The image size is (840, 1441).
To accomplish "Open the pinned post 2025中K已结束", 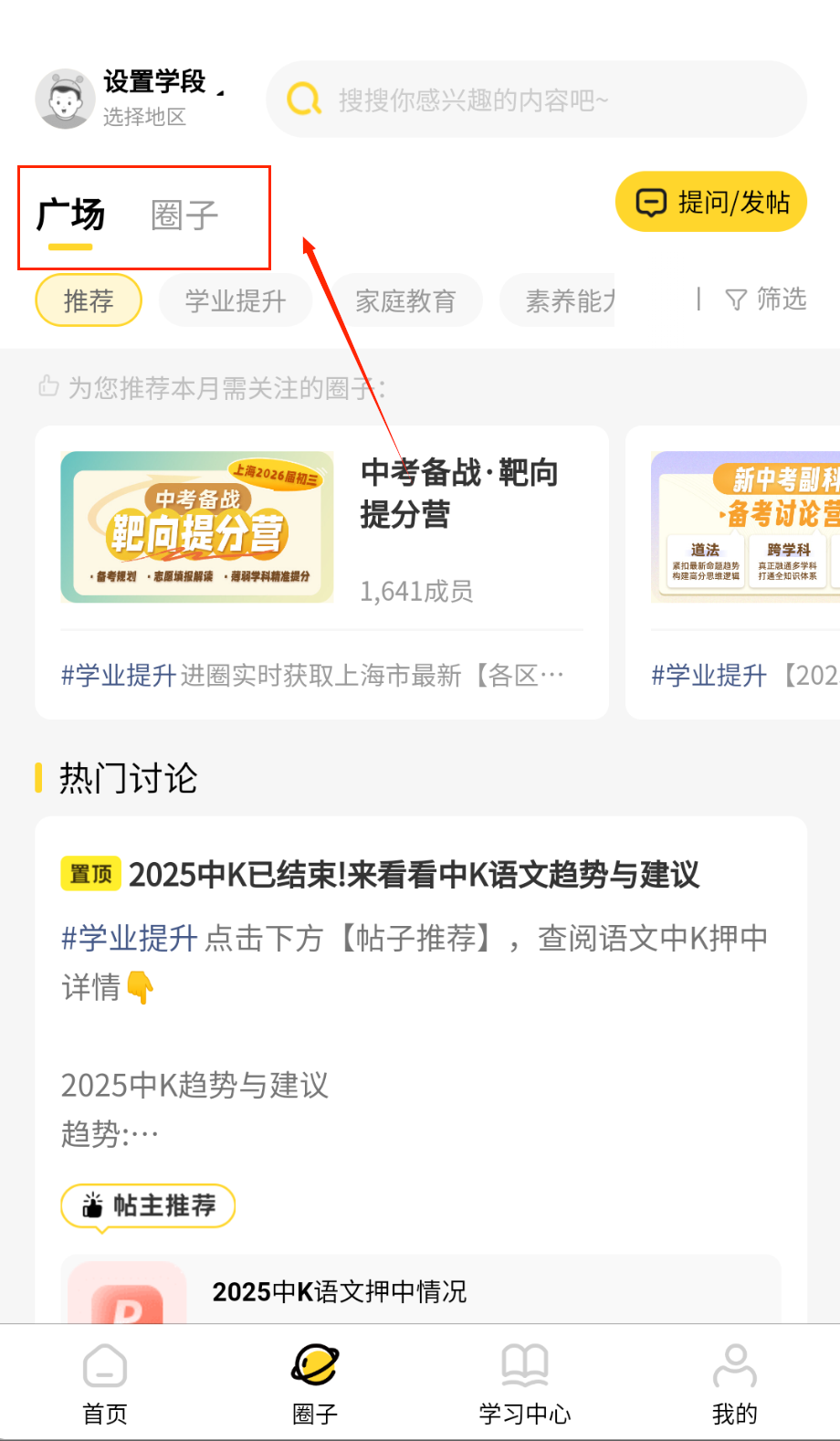I will coord(414,875).
